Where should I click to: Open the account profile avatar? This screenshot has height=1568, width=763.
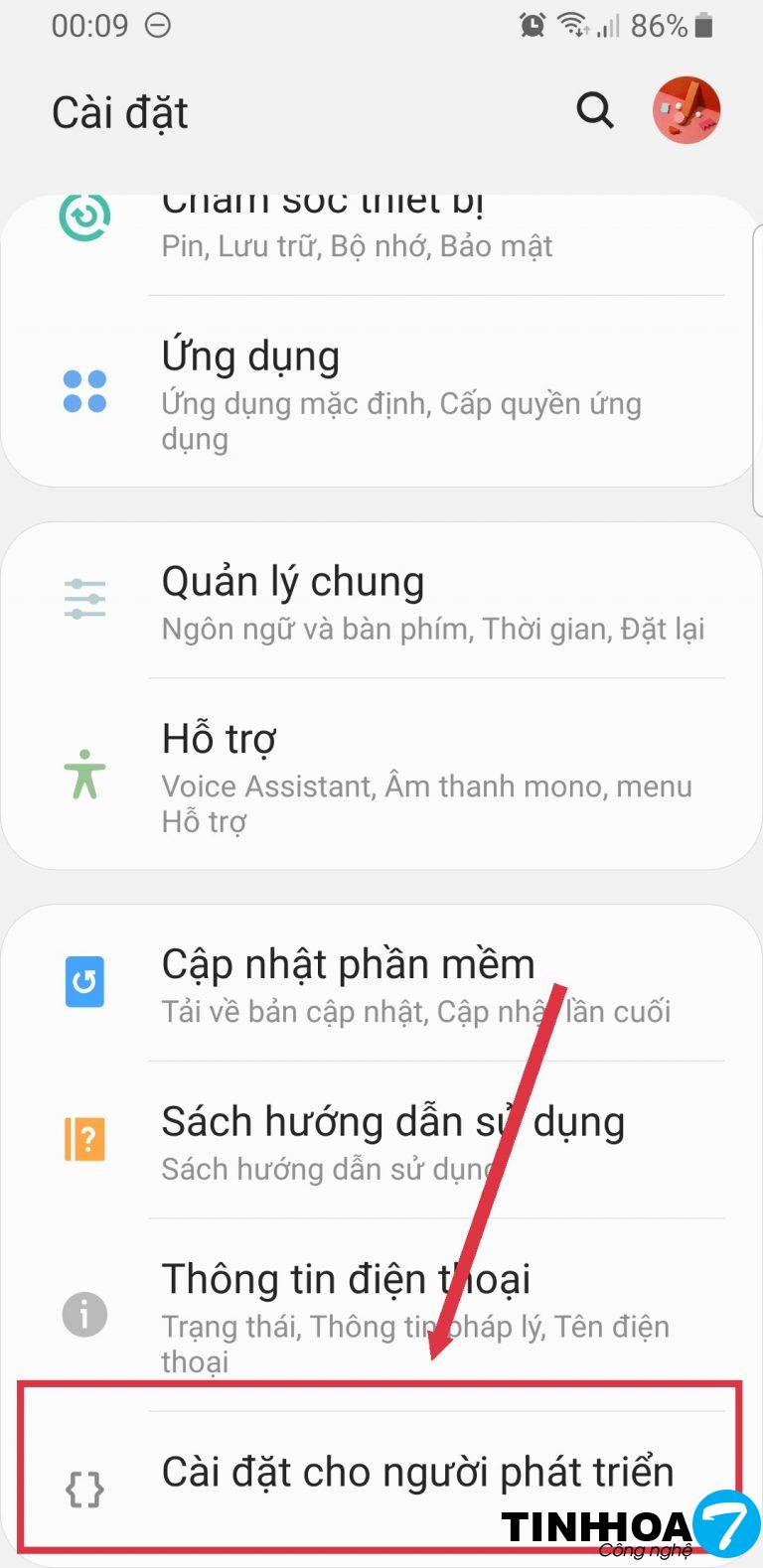pyautogui.click(x=686, y=110)
